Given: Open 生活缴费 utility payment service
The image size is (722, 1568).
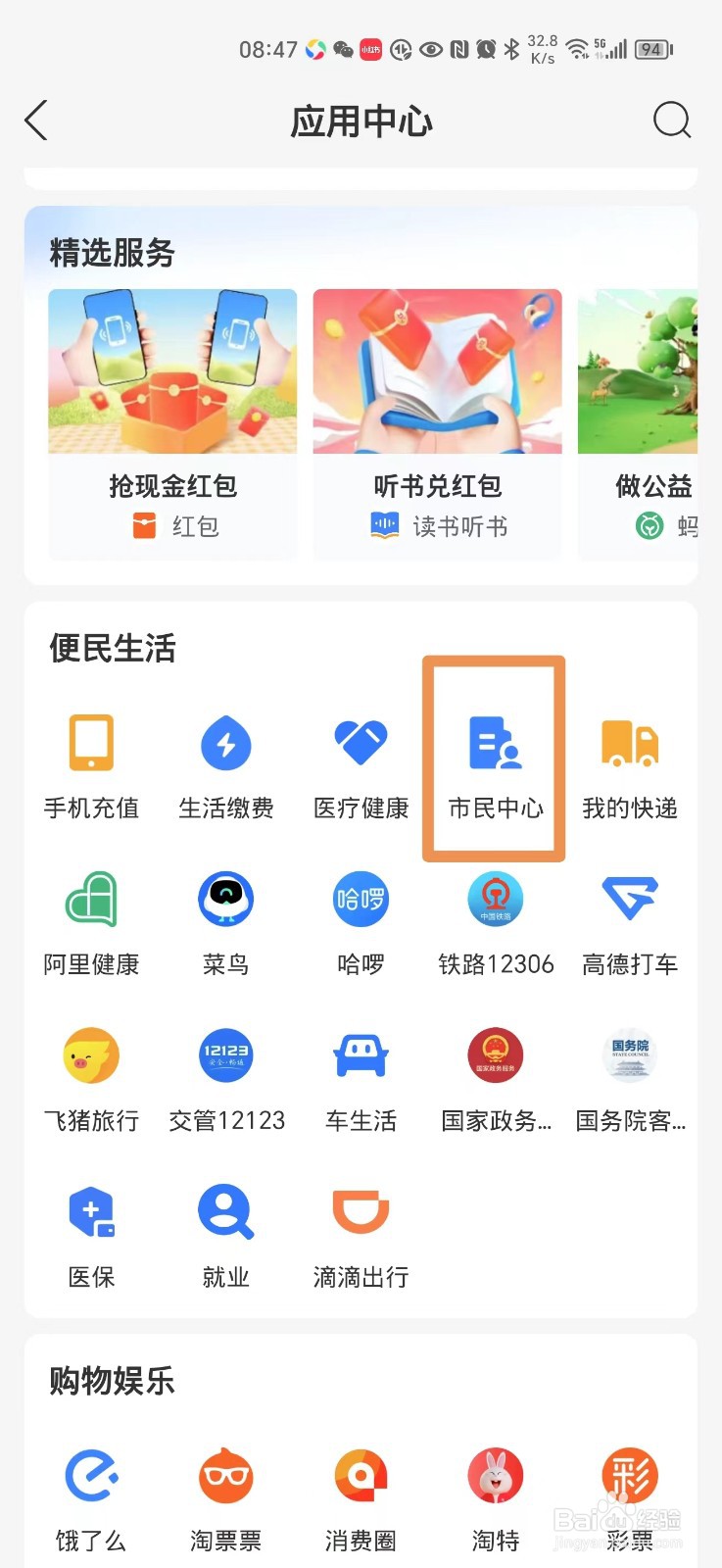Looking at the screenshot, I should coord(225,759).
